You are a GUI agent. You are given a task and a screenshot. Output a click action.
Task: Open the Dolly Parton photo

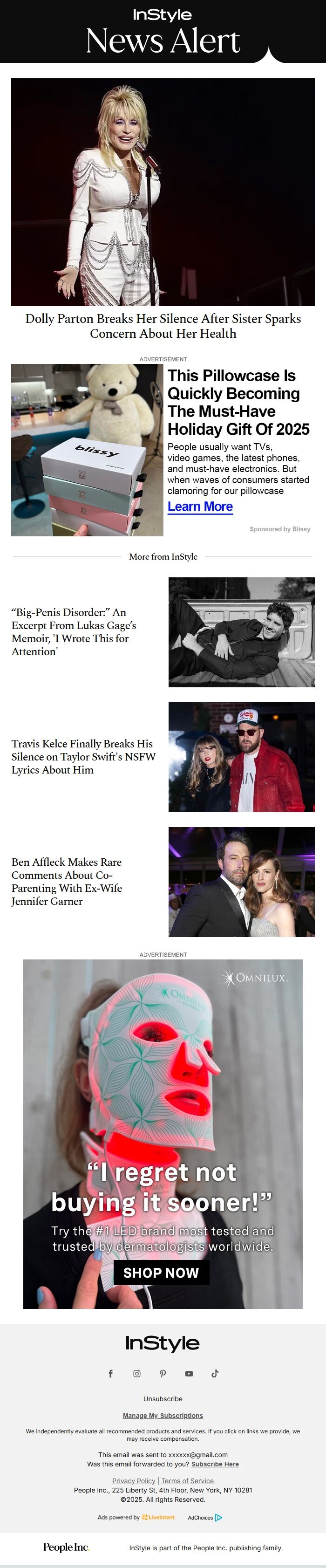(x=163, y=192)
